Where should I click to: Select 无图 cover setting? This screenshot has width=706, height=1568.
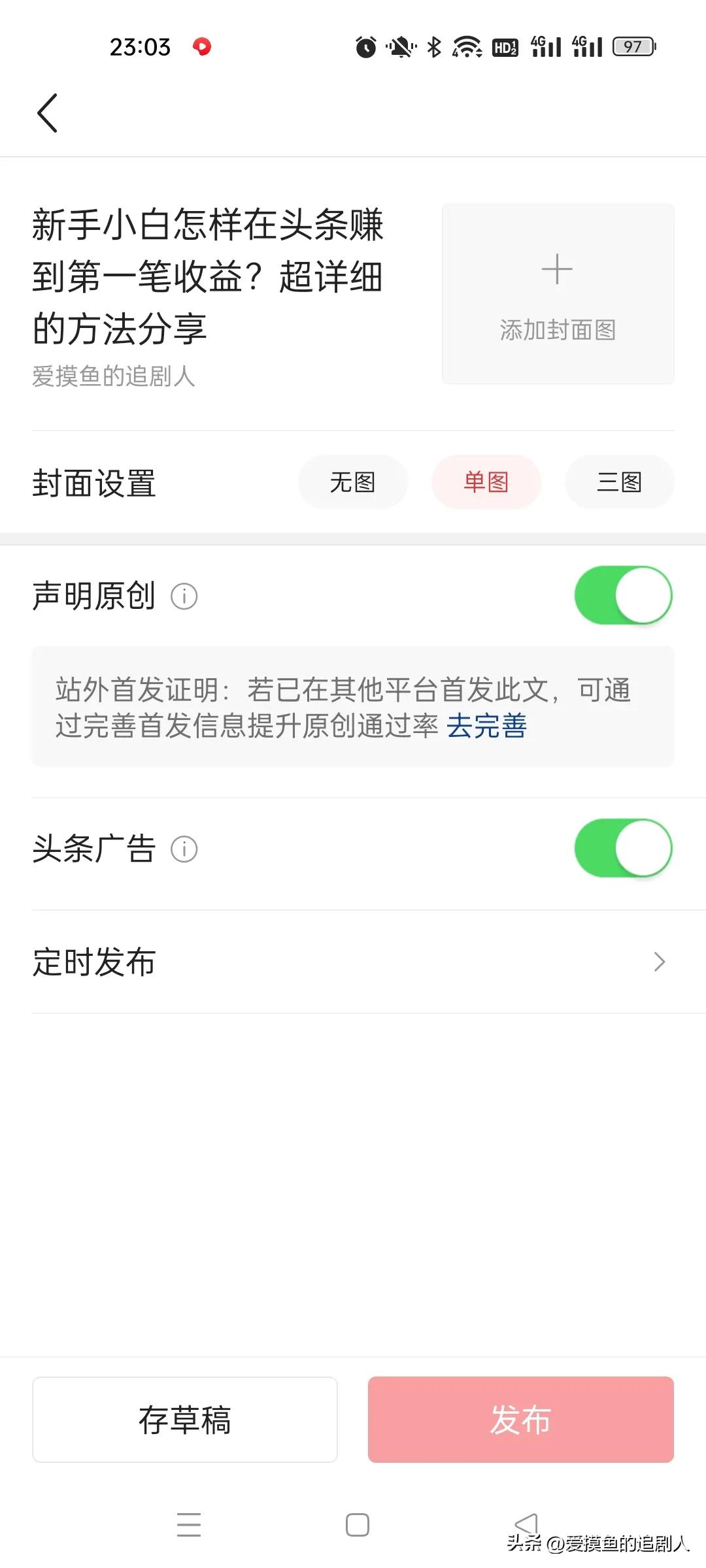point(352,482)
